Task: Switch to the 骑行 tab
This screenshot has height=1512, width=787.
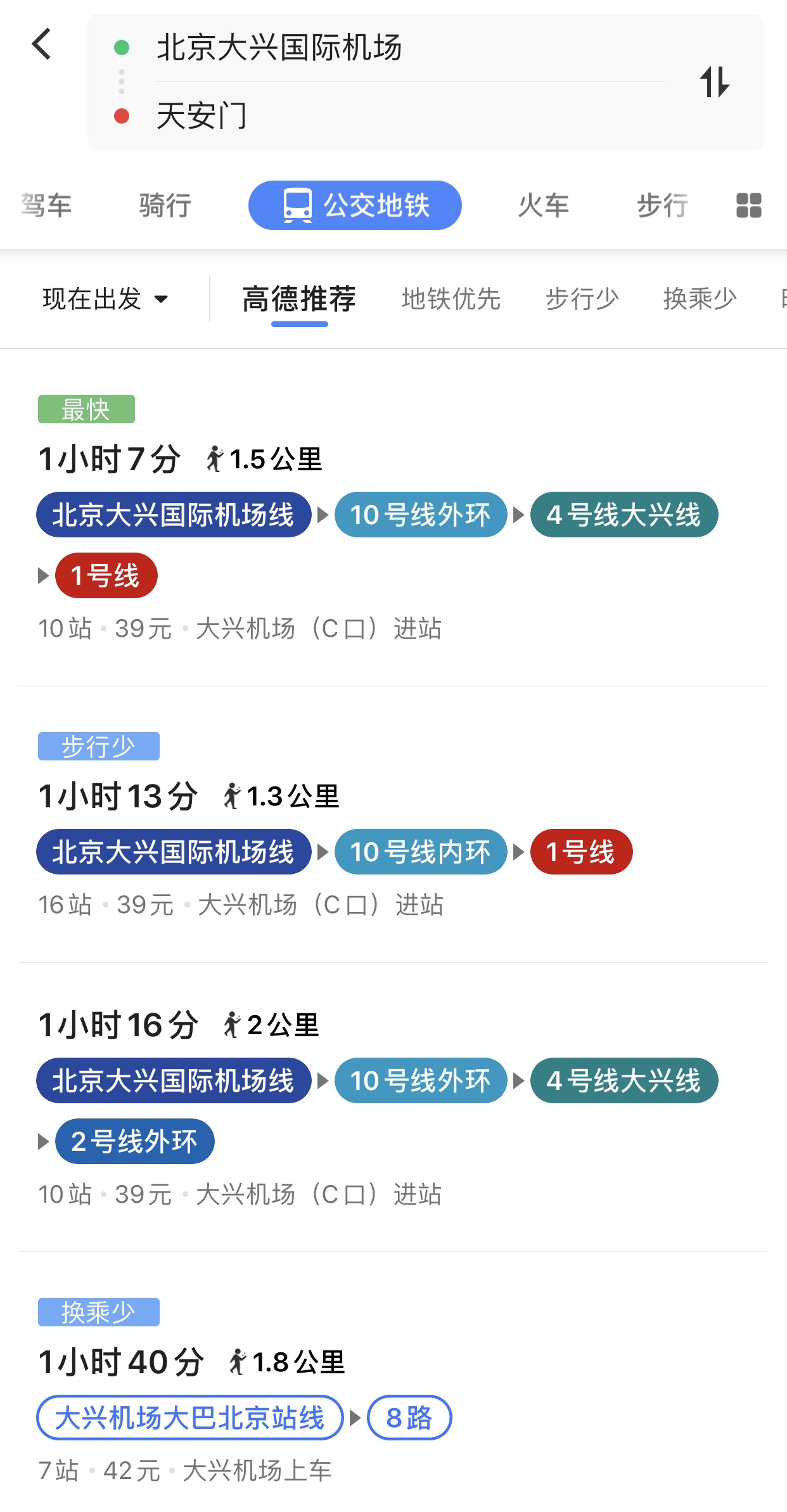Action: coord(165,206)
